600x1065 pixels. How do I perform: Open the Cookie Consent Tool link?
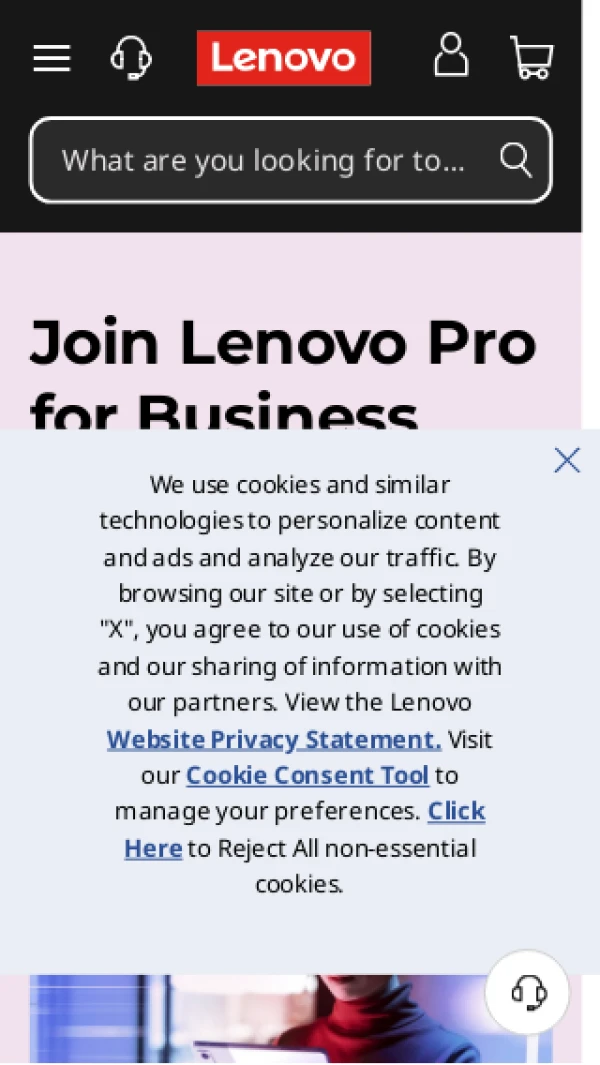[x=307, y=775]
